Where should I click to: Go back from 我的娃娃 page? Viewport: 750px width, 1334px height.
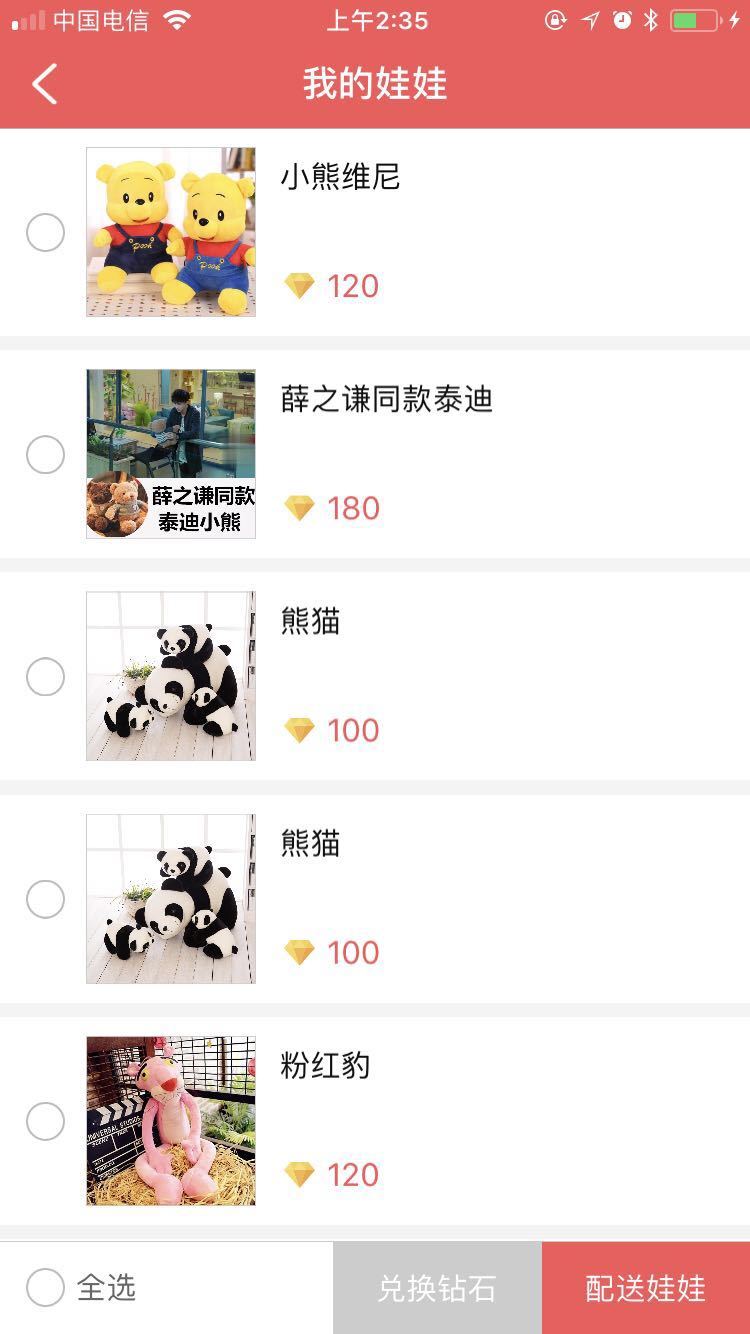[45, 84]
